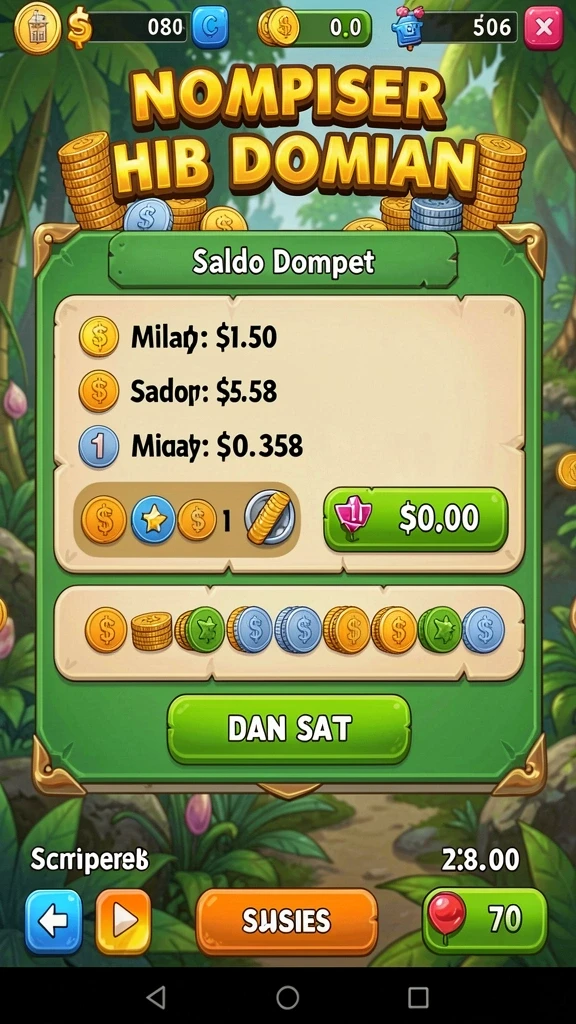Open the orange SUSIES button
Image resolution: width=576 pixels, height=1024 pixels.
click(x=287, y=921)
